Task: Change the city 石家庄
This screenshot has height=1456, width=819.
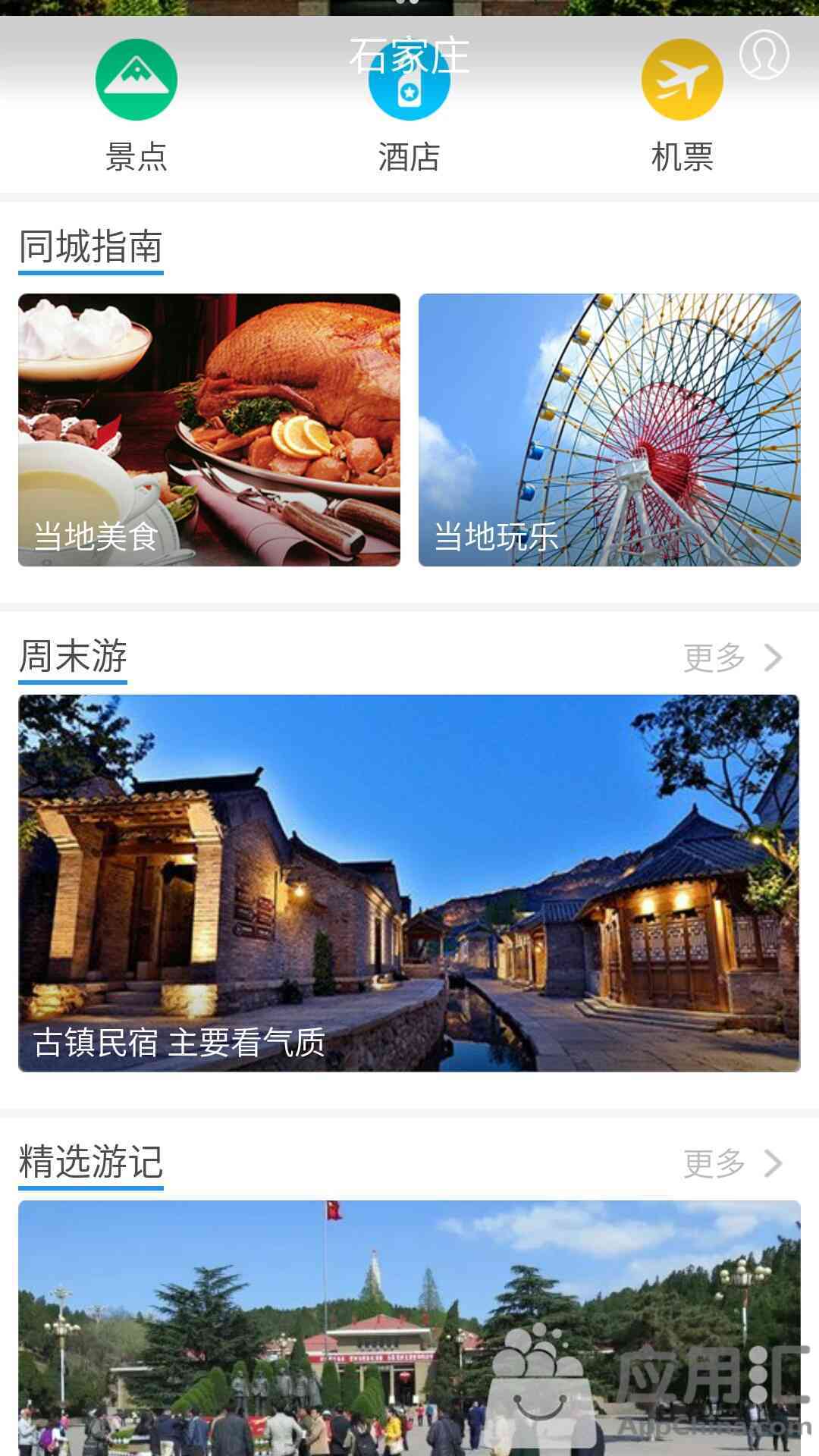Action: 409,55
